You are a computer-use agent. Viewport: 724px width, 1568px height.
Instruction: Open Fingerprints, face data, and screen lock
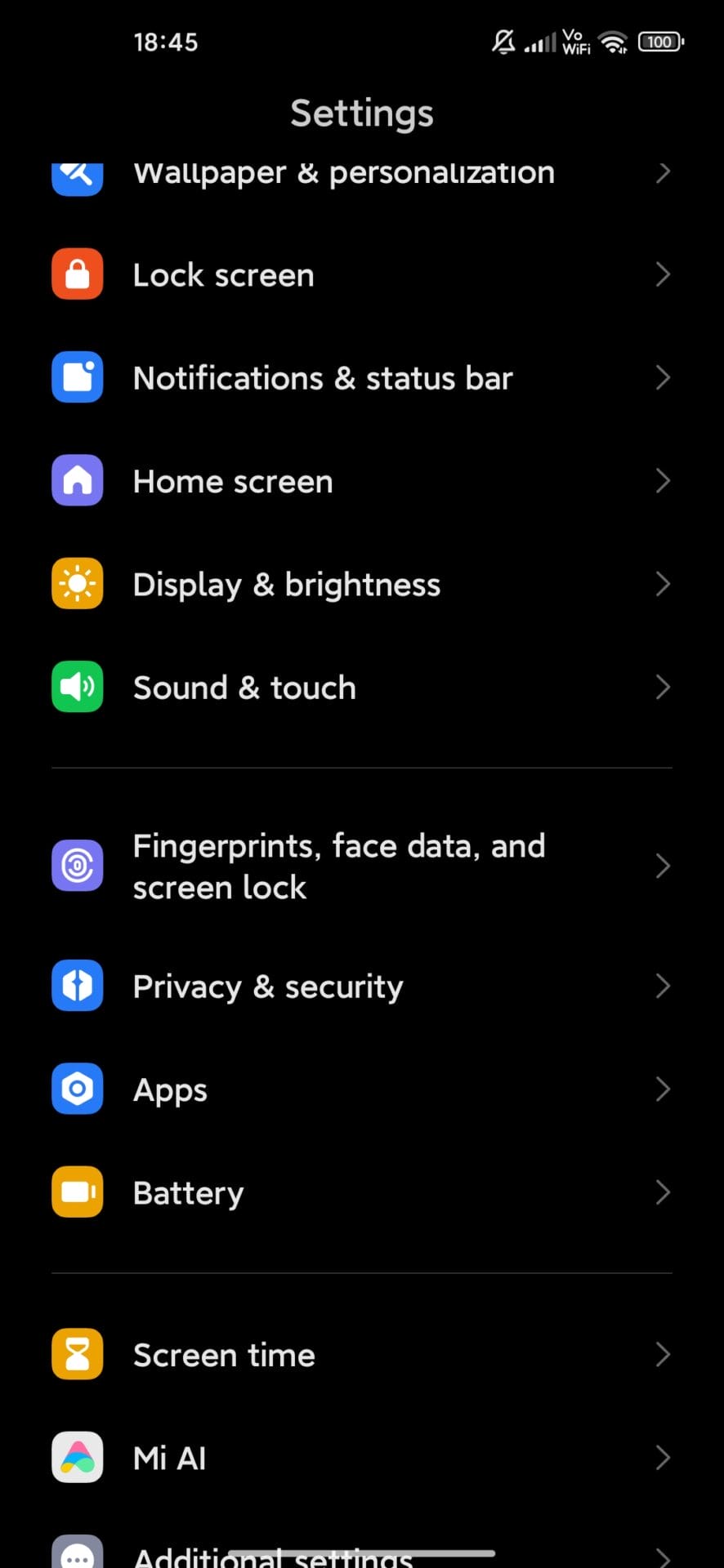pos(338,866)
